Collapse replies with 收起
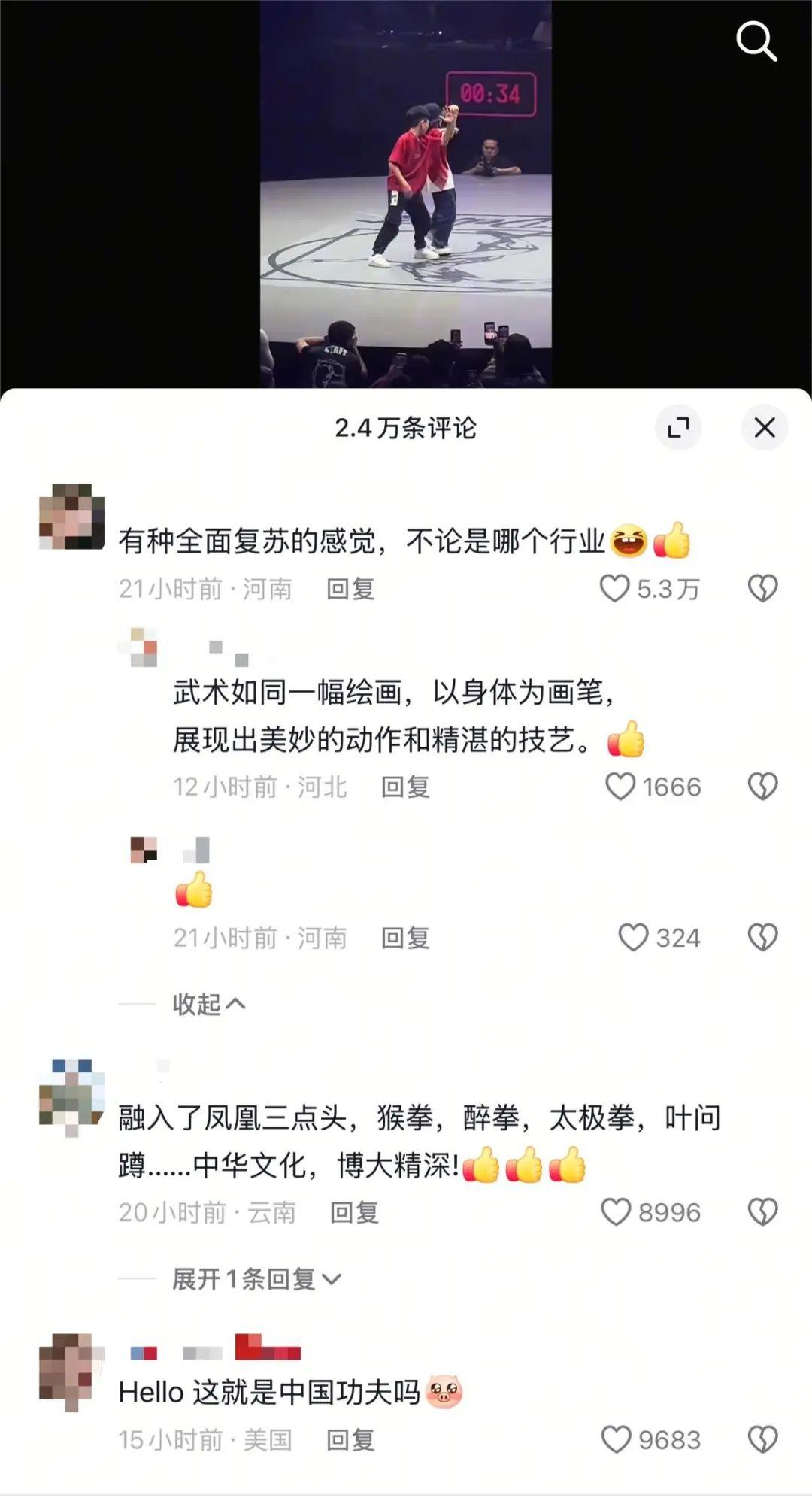Image resolution: width=812 pixels, height=1501 pixels. coord(208,1004)
